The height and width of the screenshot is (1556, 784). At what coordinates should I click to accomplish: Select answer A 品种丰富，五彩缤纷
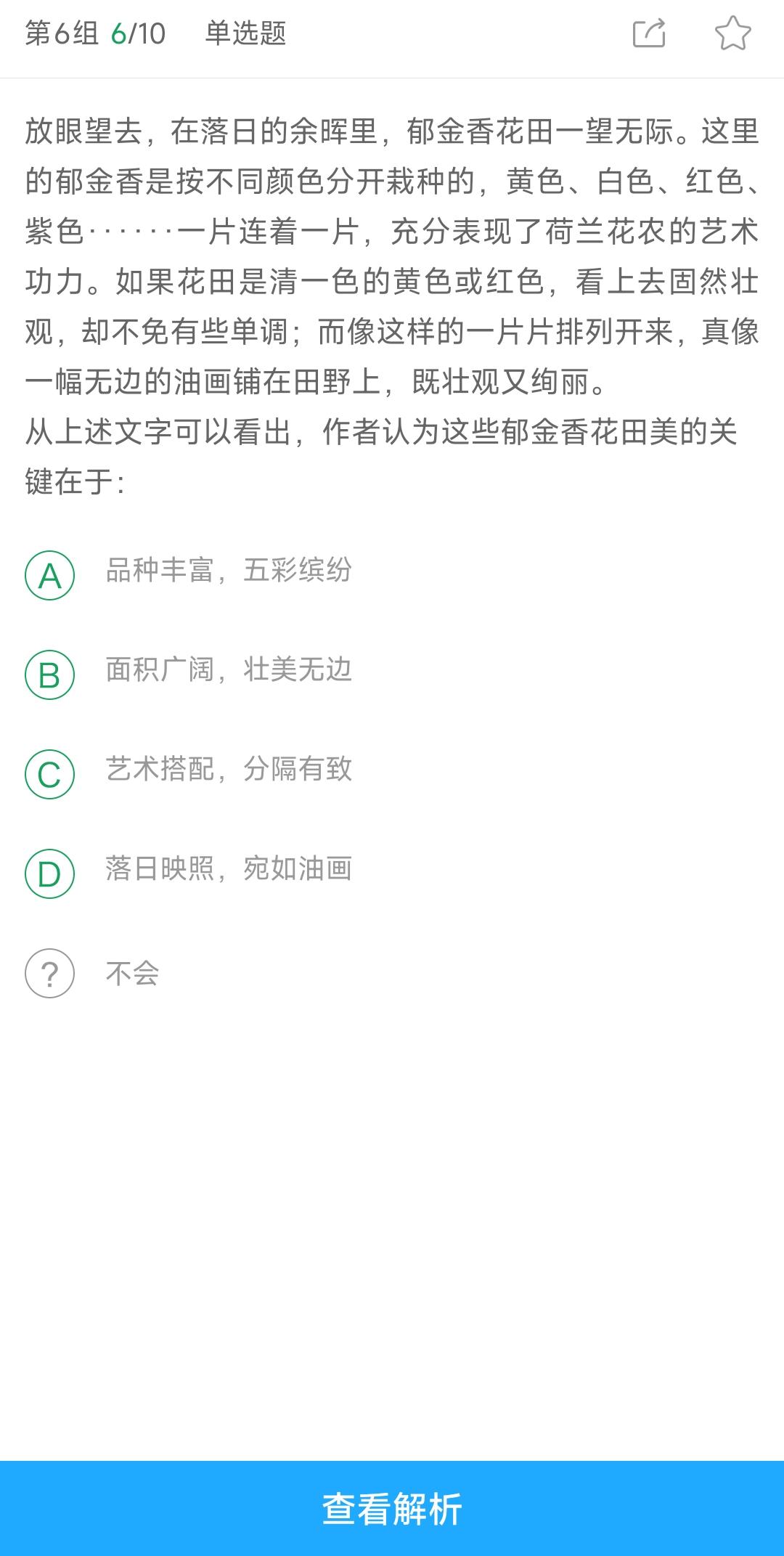tap(50, 576)
